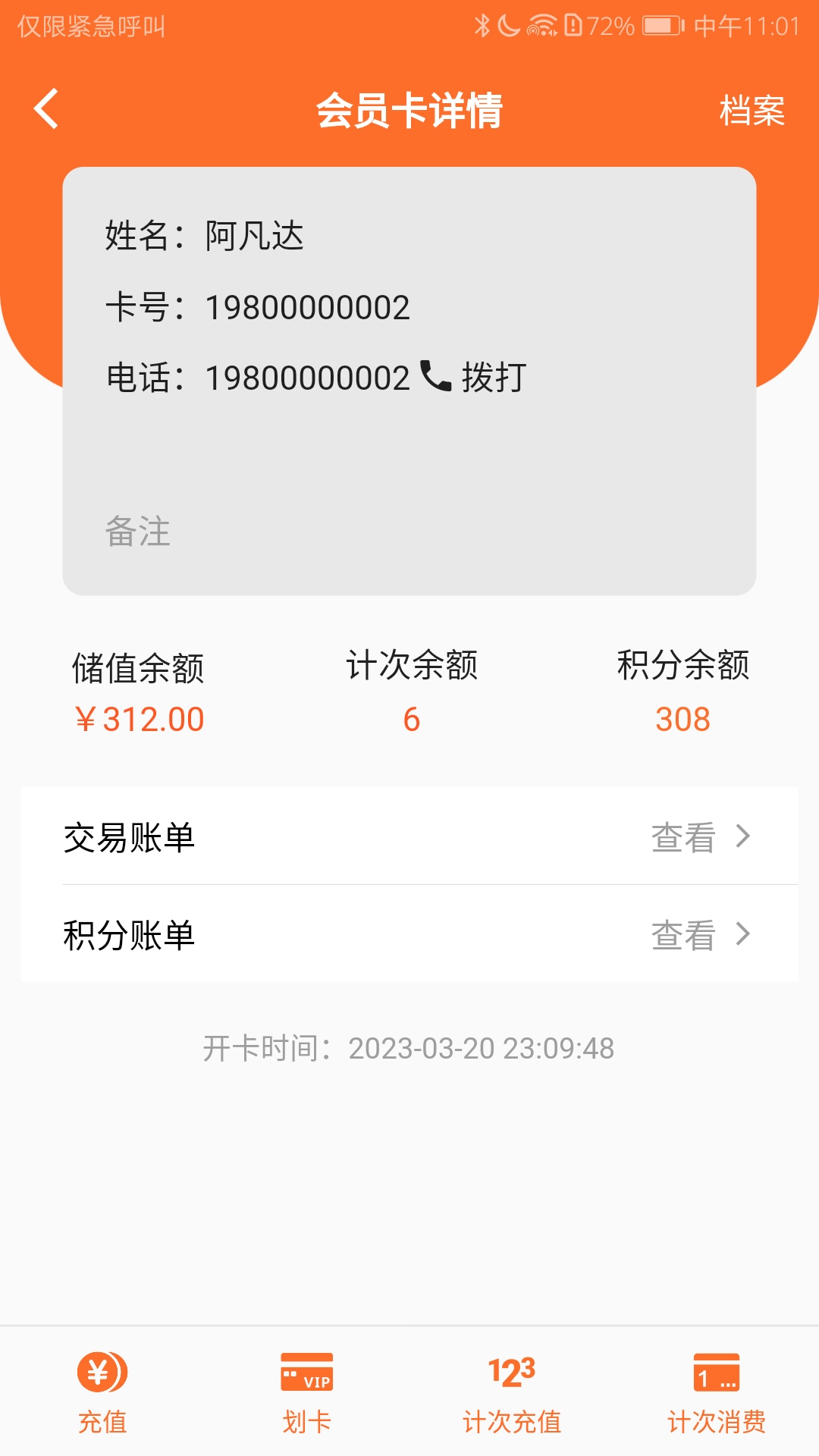The height and width of the screenshot is (1456, 819).
Task: Tap 查看 next to 交易账单
Action: 685,836
